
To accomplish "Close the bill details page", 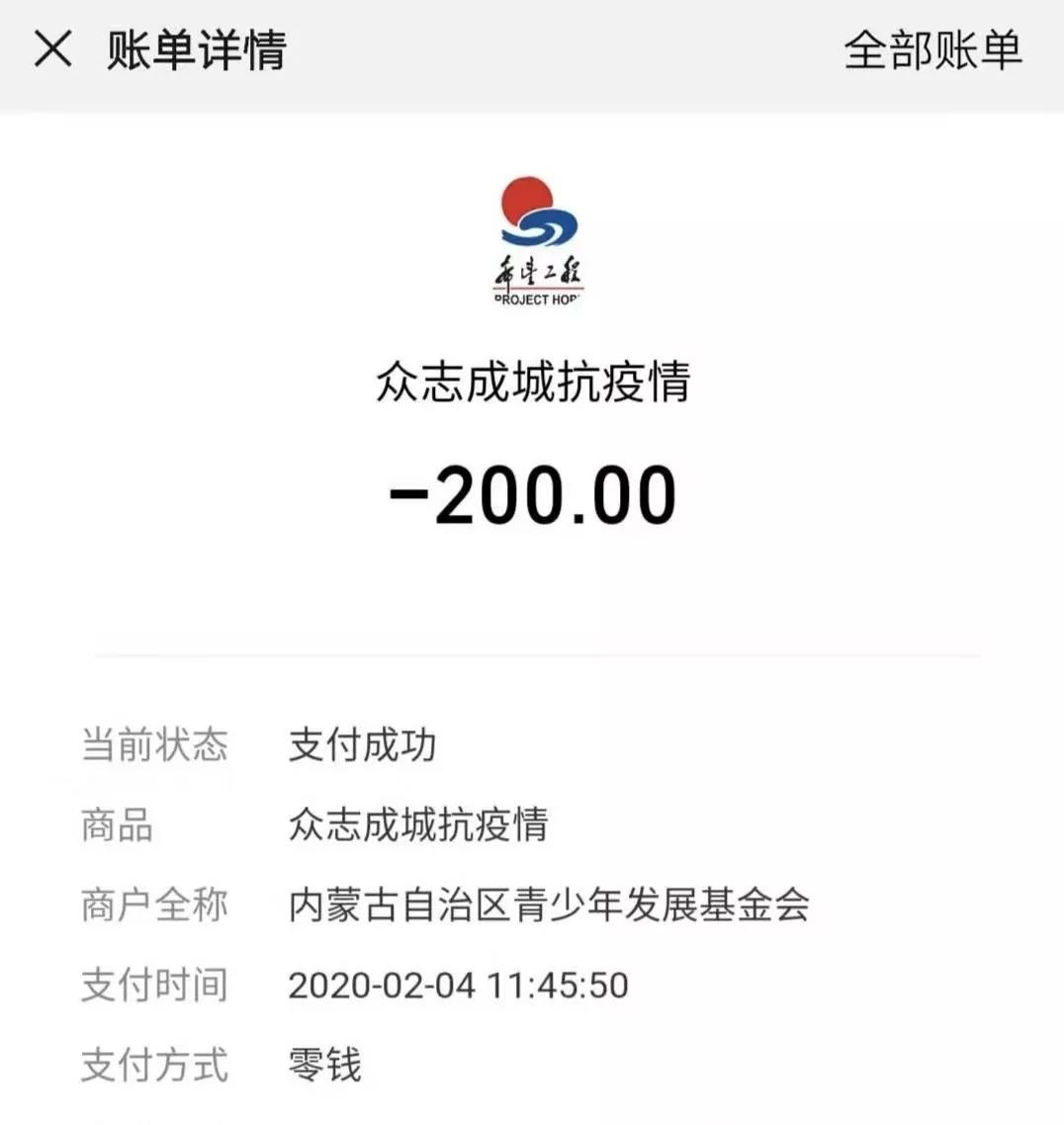I will point(53,48).
